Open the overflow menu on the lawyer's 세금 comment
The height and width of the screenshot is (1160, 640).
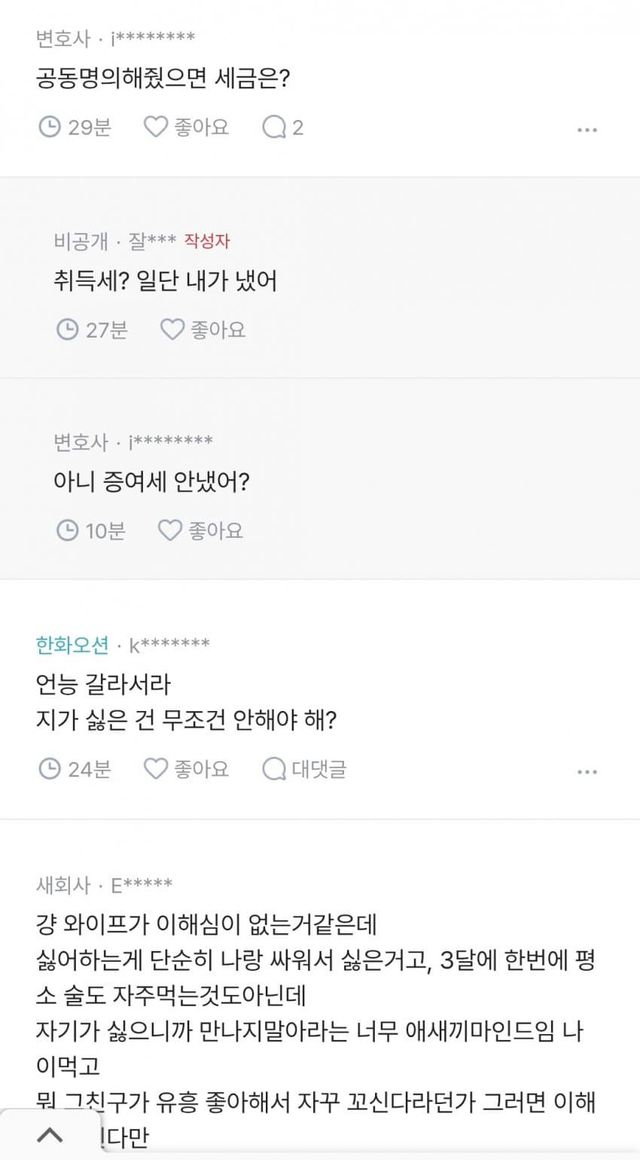pos(587,129)
